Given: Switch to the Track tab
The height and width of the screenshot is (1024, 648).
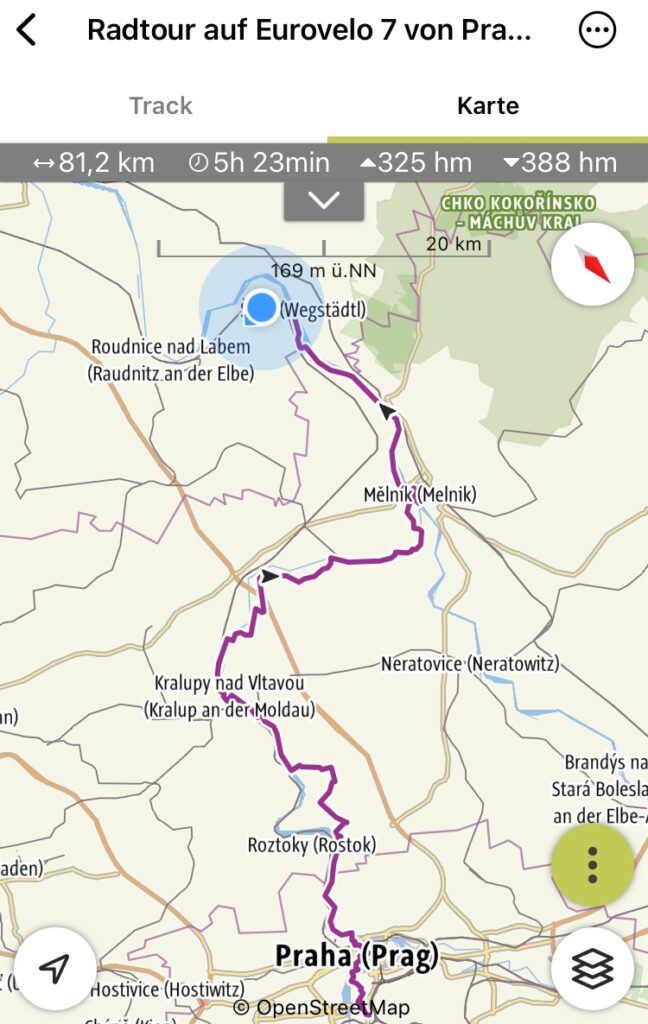Looking at the screenshot, I should point(161,105).
